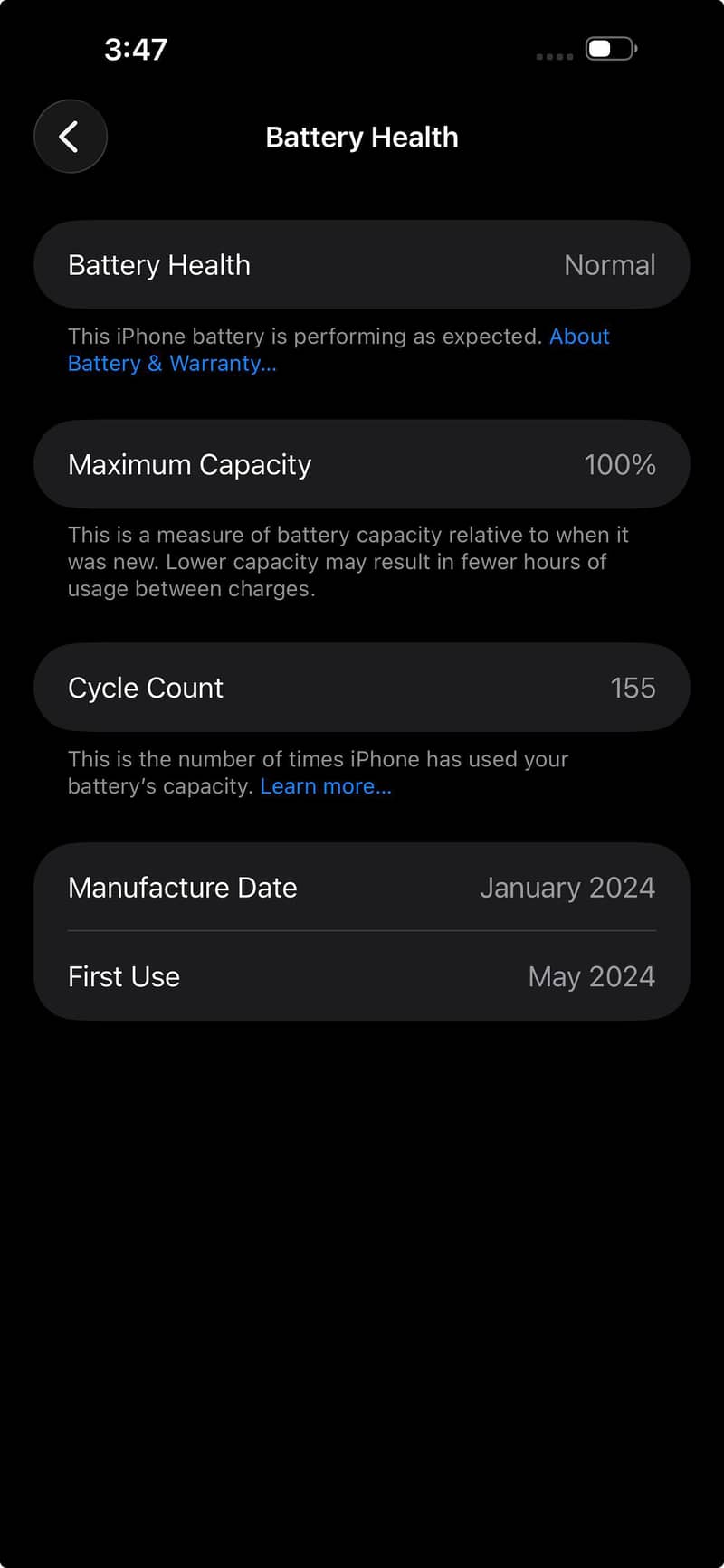The width and height of the screenshot is (724, 1568).
Task: Open Learn more about cycle count
Action: pyautogui.click(x=325, y=786)
